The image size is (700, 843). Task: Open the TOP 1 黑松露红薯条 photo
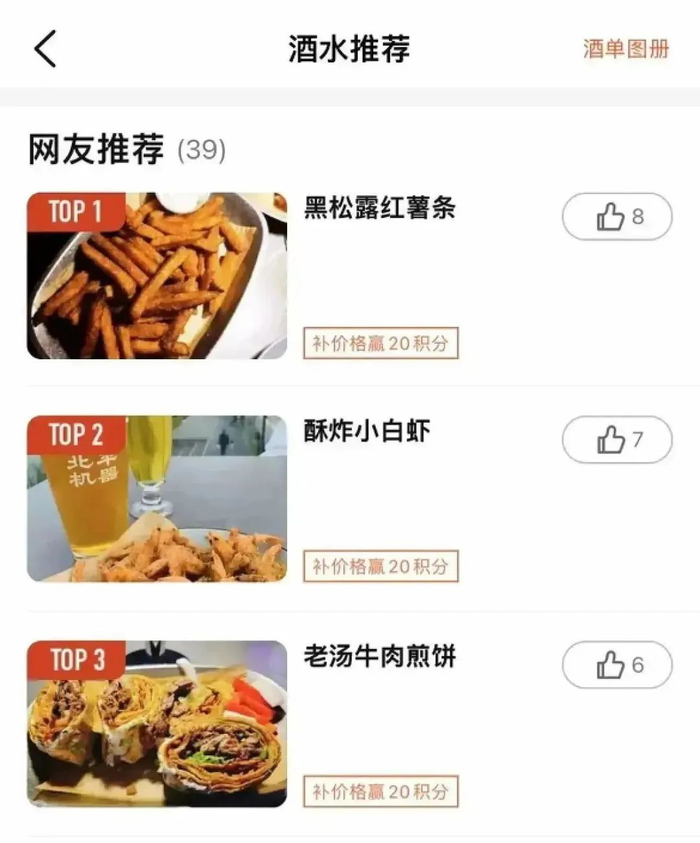coord(157,276)
